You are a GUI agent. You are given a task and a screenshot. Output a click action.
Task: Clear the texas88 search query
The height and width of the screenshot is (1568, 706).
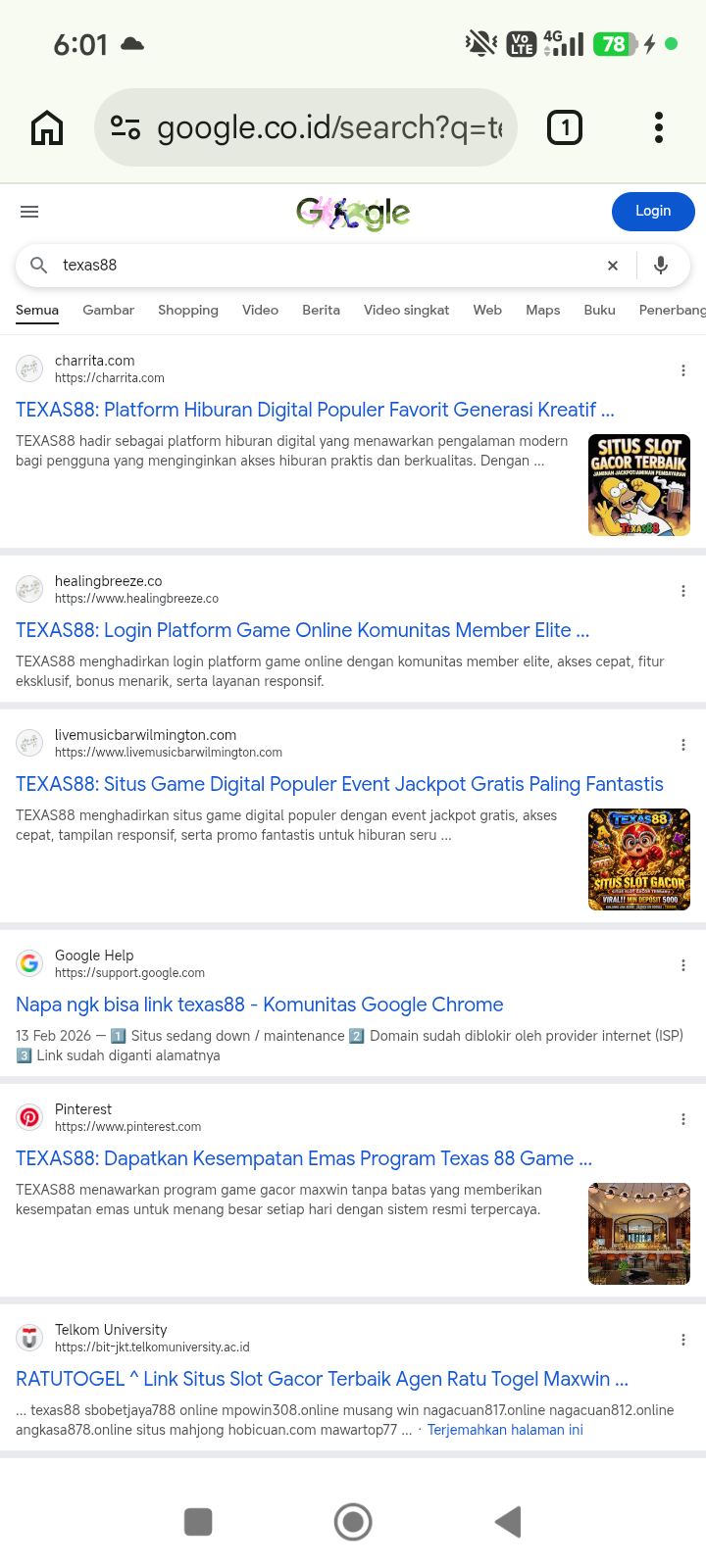coord(613,266)
